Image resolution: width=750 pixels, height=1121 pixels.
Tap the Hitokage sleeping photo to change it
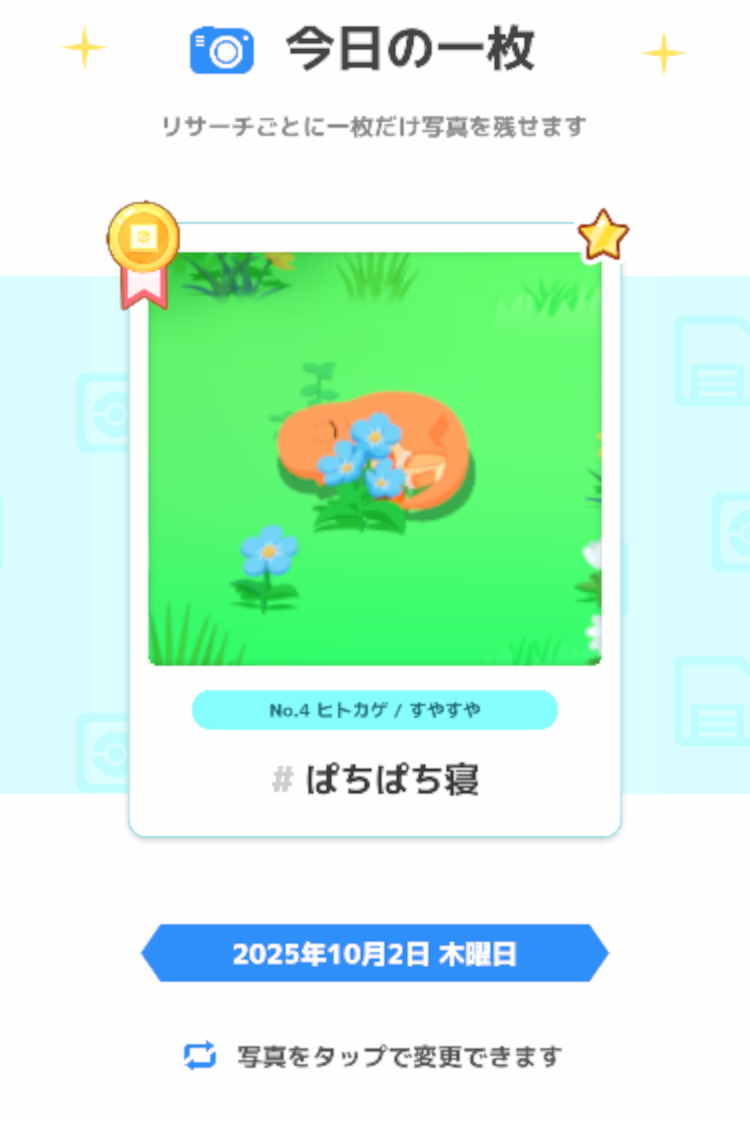click(375, 458)
